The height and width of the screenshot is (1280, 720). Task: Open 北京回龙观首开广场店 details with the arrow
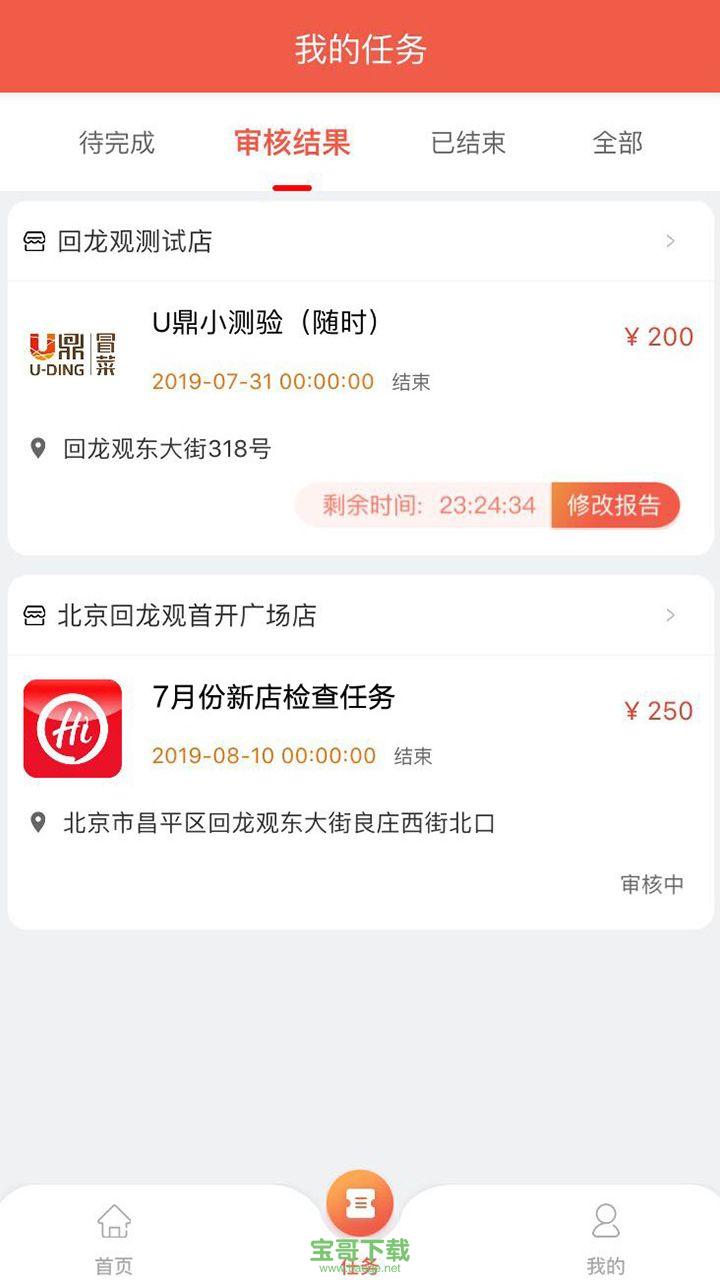670,616
